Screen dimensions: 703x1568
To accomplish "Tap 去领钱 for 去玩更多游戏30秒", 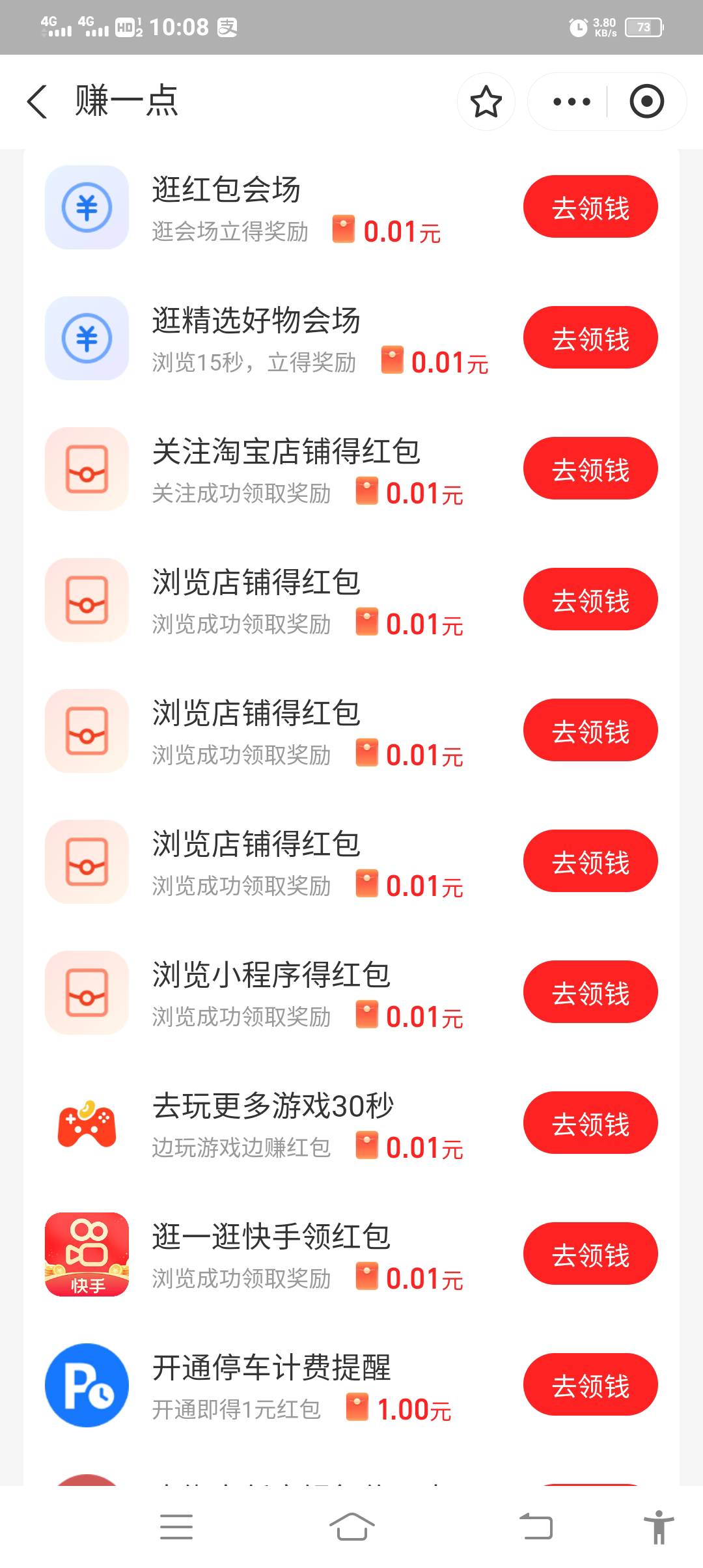I will [590, 1123].
